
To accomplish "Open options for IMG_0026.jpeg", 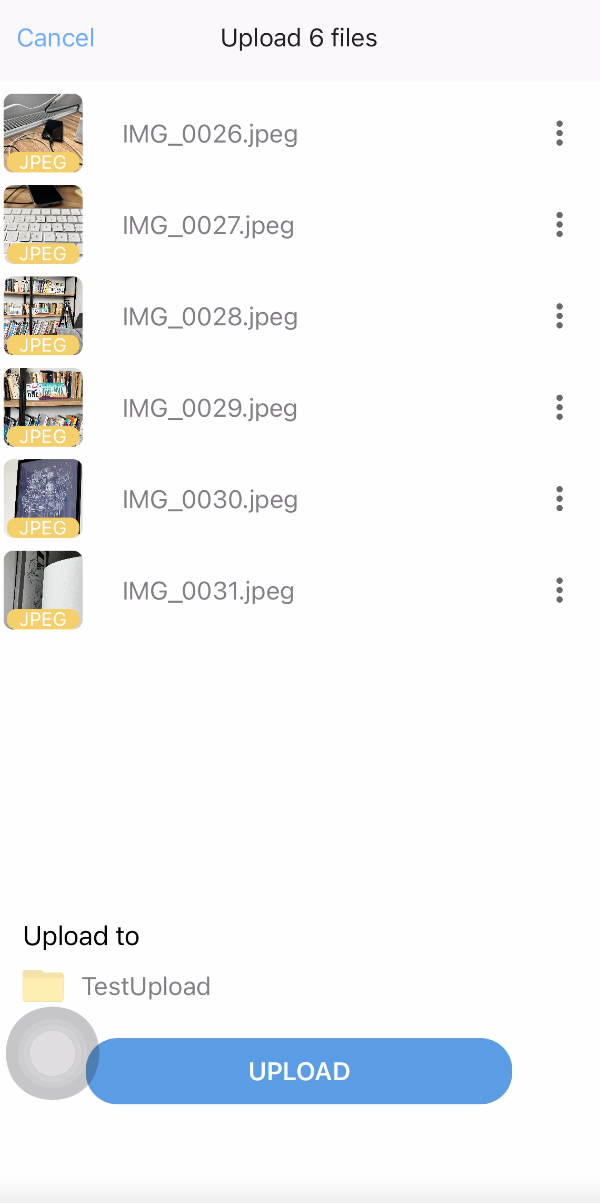I will (x=559, y=134).
